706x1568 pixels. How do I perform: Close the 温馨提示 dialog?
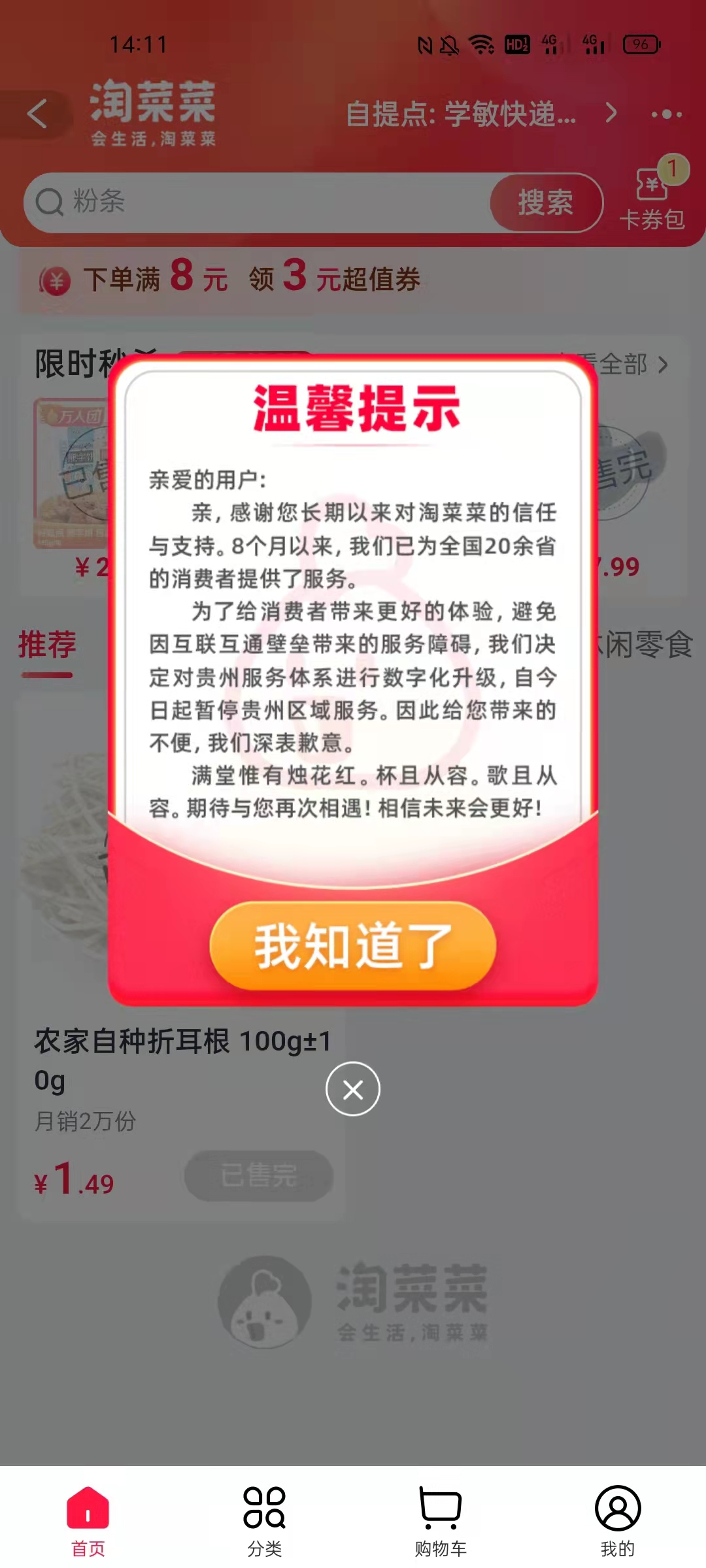pos(353,1089)
